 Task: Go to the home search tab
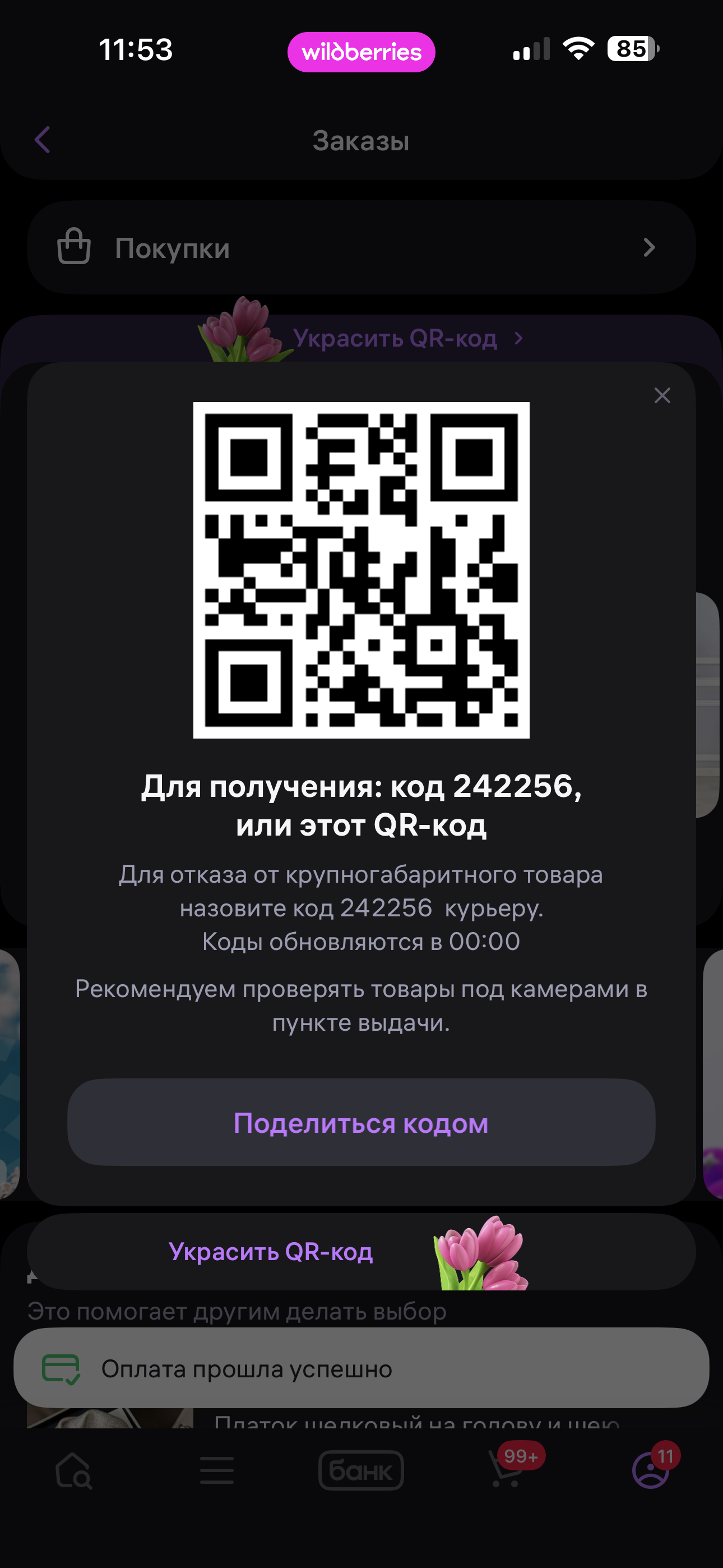[x=73, y=1470]
